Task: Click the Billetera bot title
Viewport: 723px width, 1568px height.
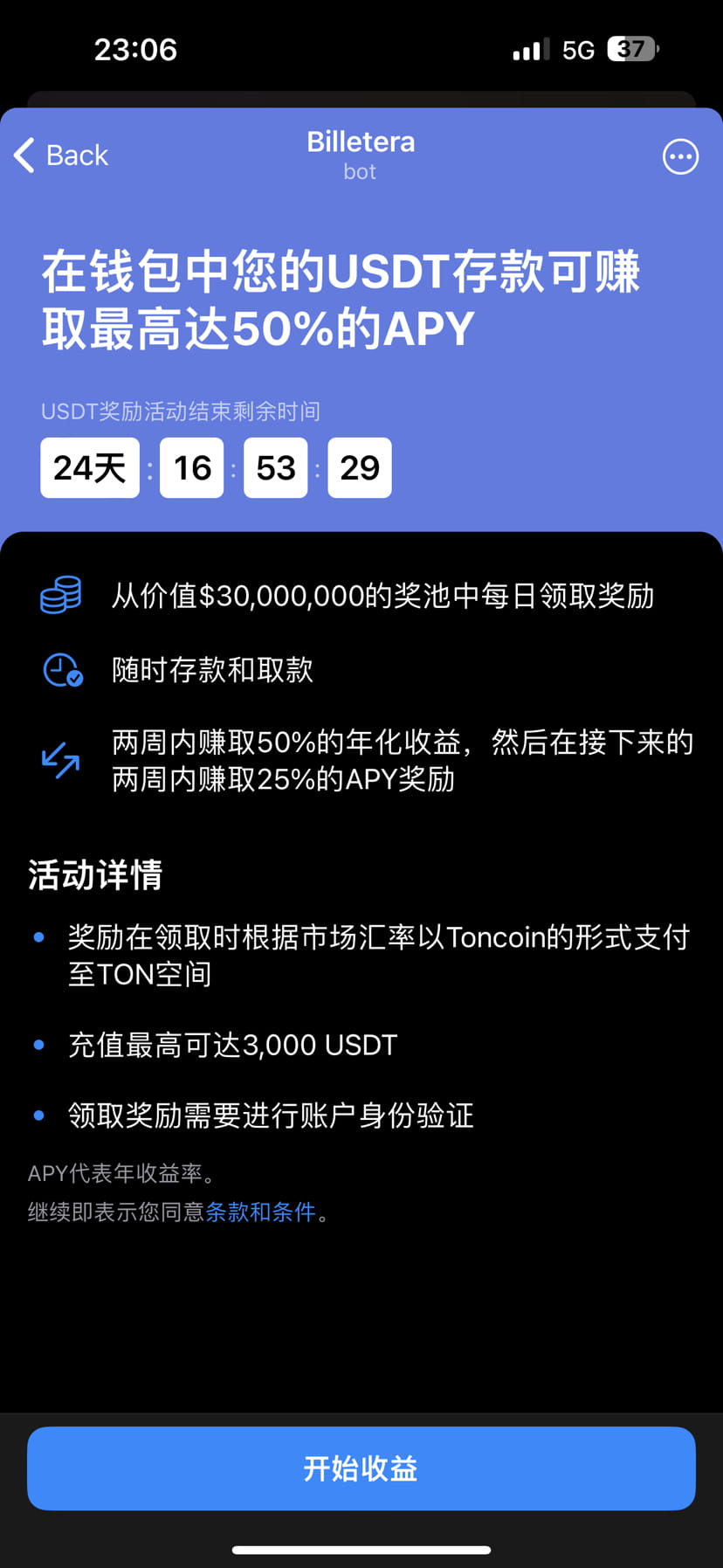Action: click(x=361, y=142)
